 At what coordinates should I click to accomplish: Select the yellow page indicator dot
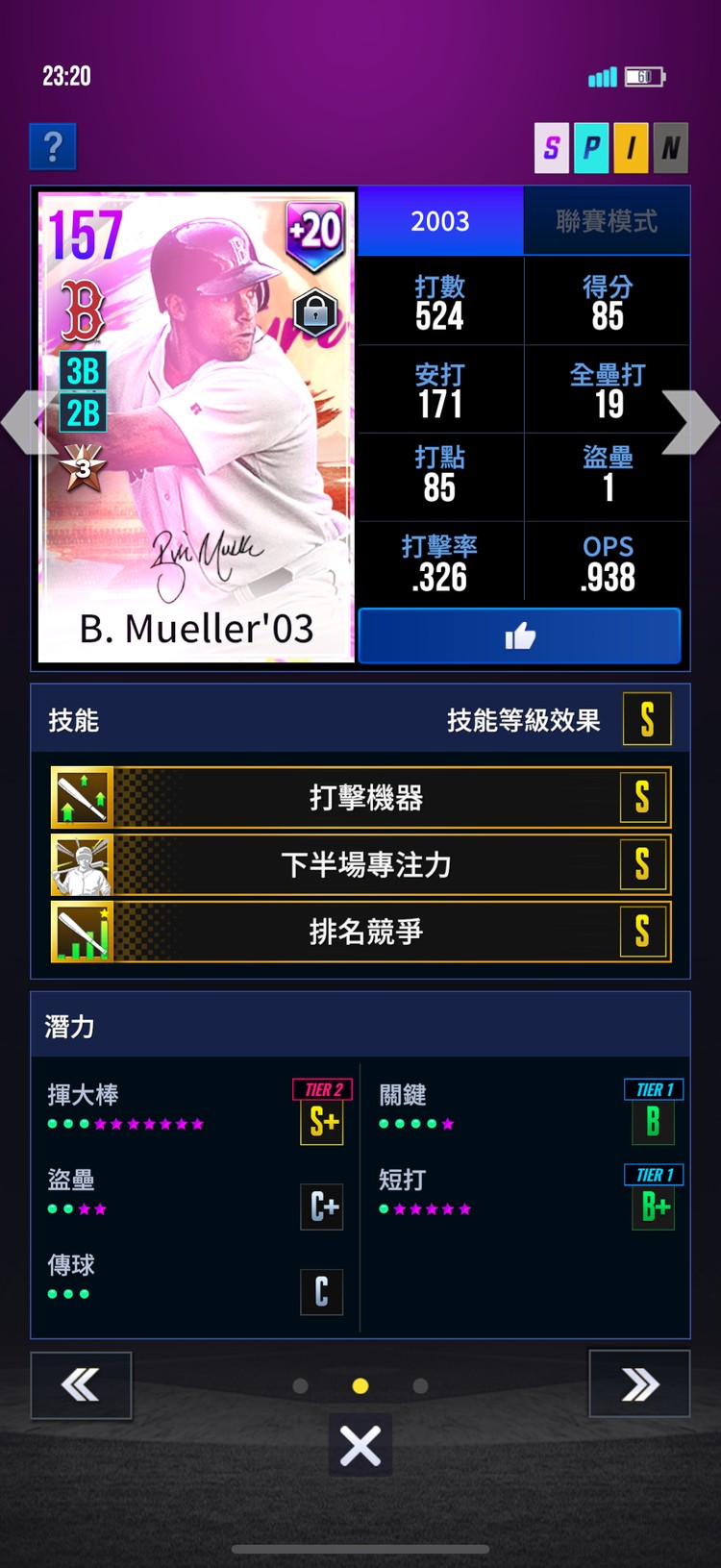point(360,1385)
